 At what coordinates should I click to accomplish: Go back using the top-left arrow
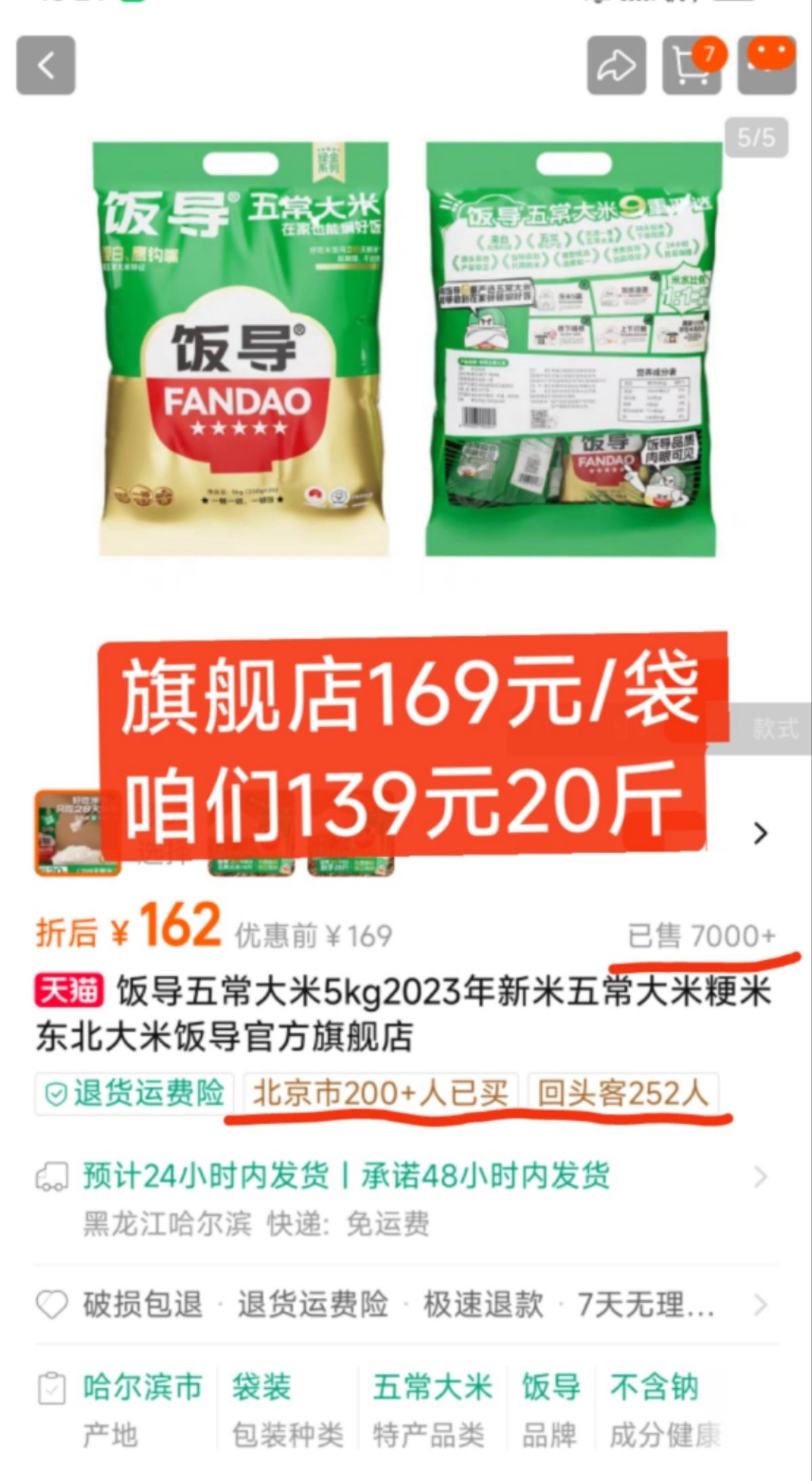pos(46,66)
